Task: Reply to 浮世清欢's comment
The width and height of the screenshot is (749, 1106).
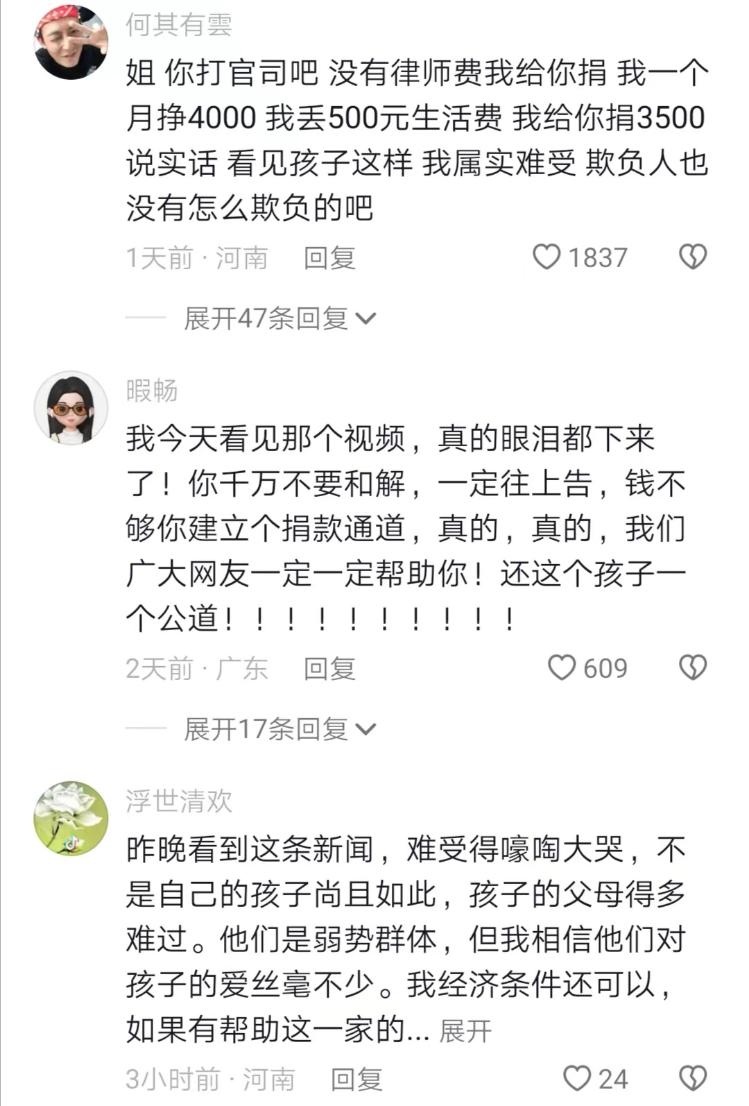Action: point(357,1079)
